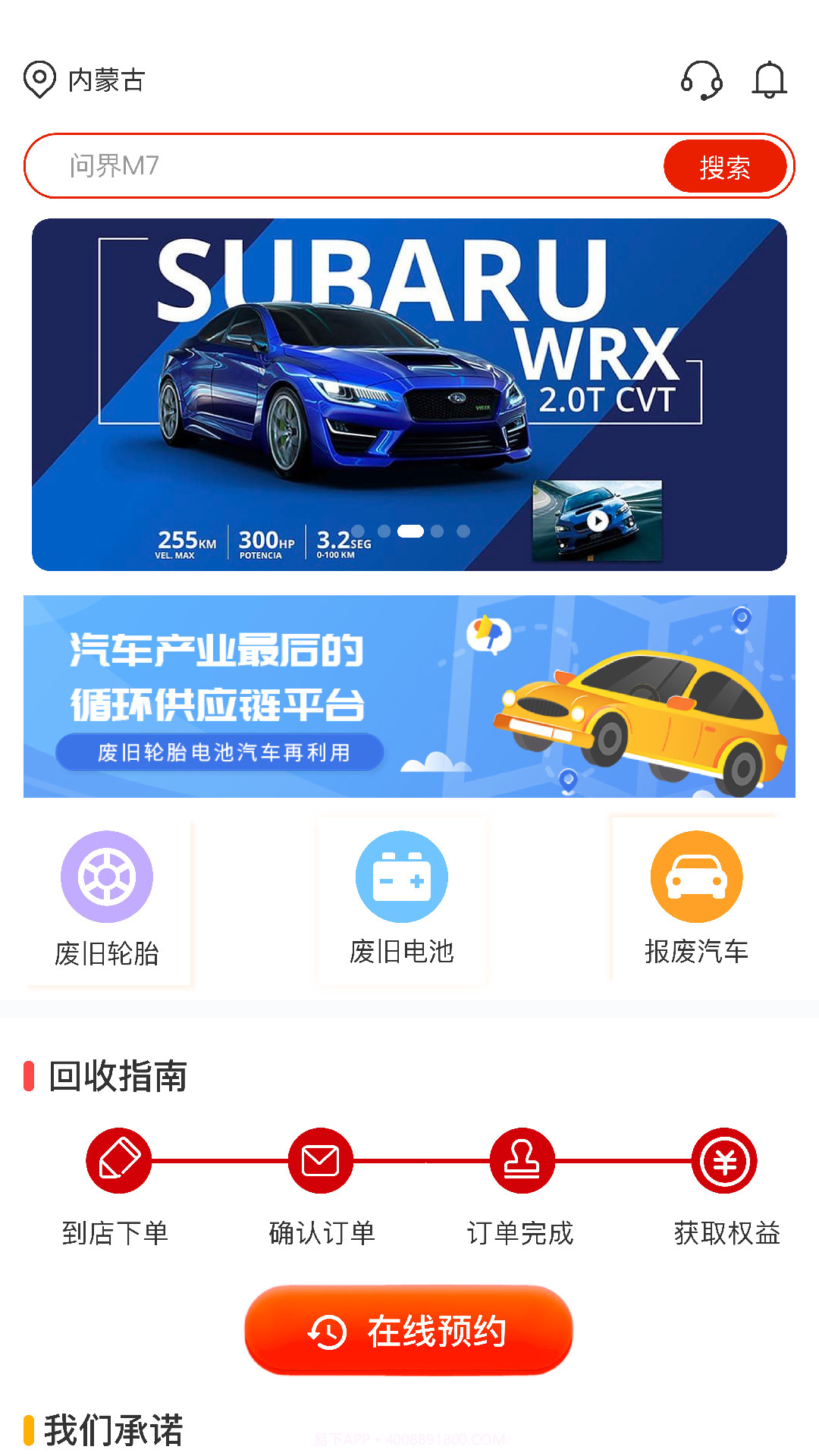Click the 我们承诺 section heading

pos(114,1429)
